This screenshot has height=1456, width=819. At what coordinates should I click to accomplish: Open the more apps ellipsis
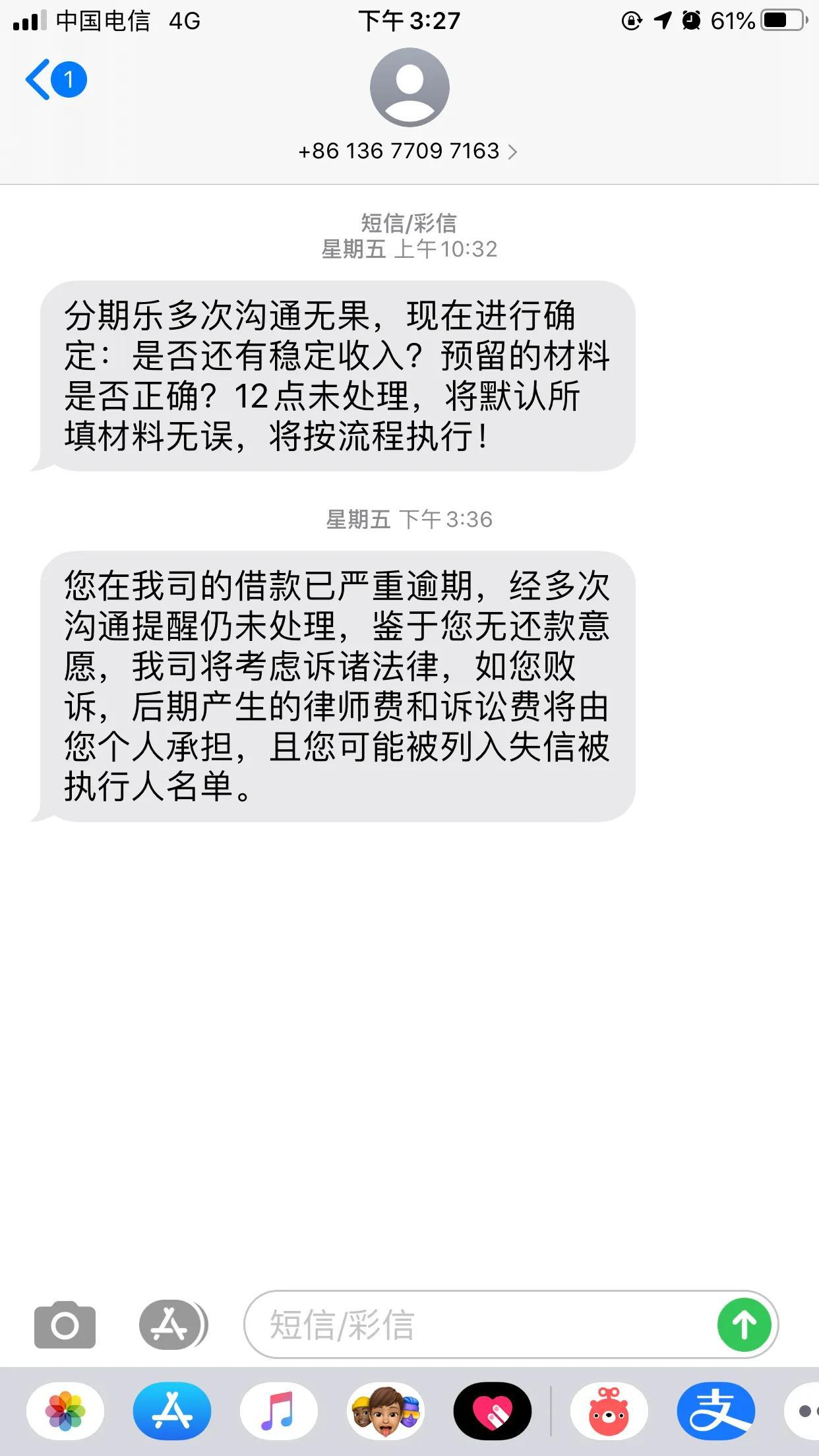pyautogui.click(x=803, y=1412)
